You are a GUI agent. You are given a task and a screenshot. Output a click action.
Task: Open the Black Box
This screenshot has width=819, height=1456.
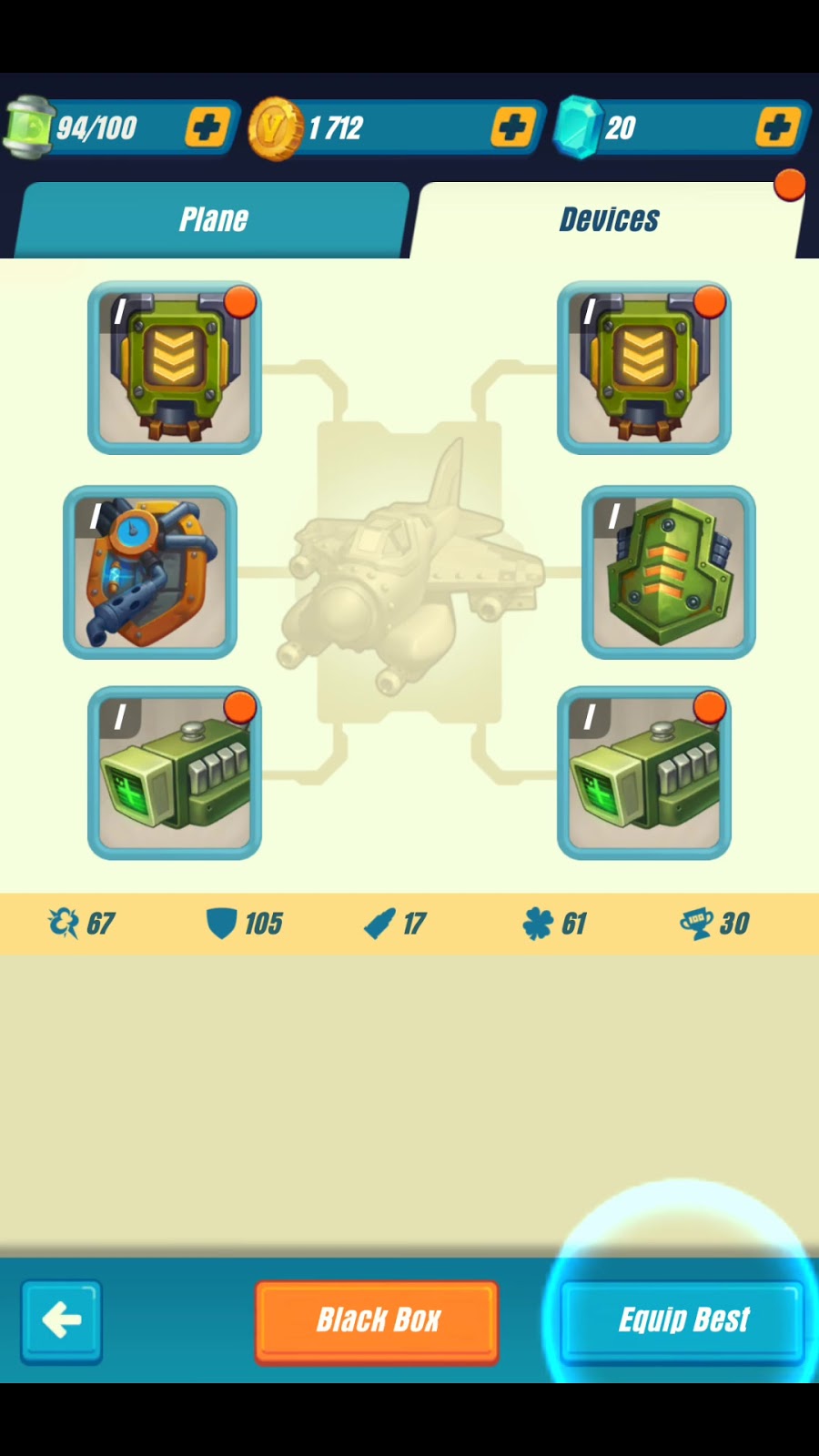click(x=377, y=1320)
